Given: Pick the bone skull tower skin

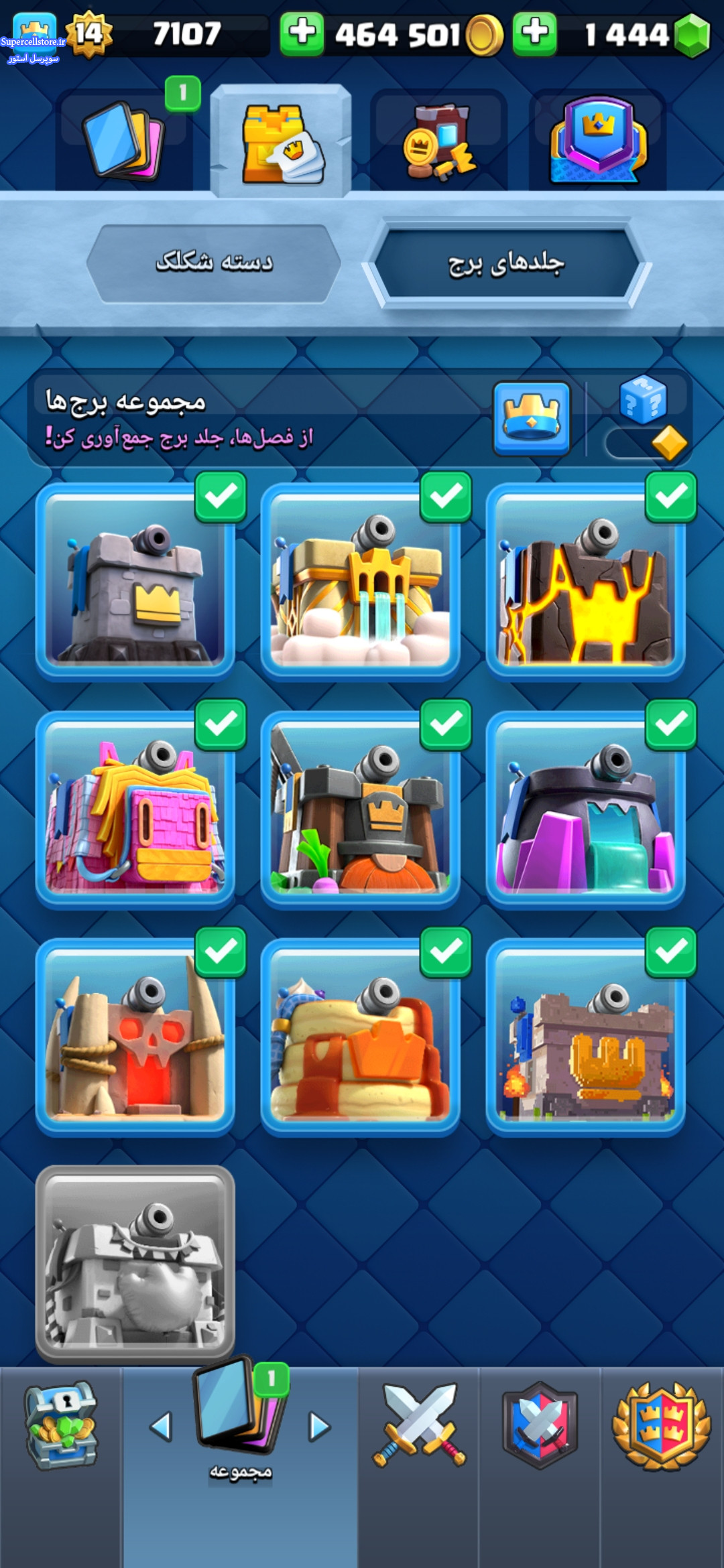Looking at the screenshot, I should (x=135, y=1037).
